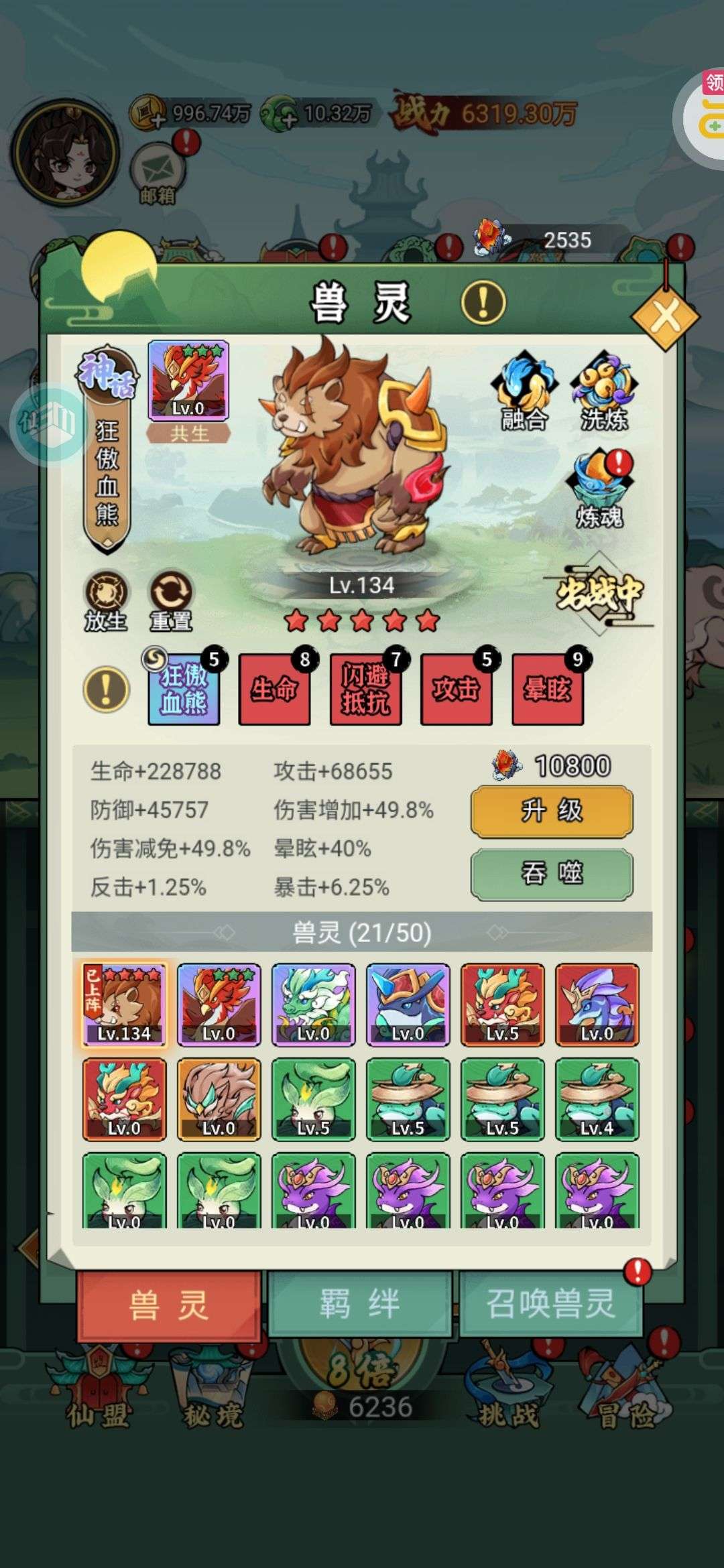
Task: Open the 炼魂 soul forging feature
Action: pos(599,488)
